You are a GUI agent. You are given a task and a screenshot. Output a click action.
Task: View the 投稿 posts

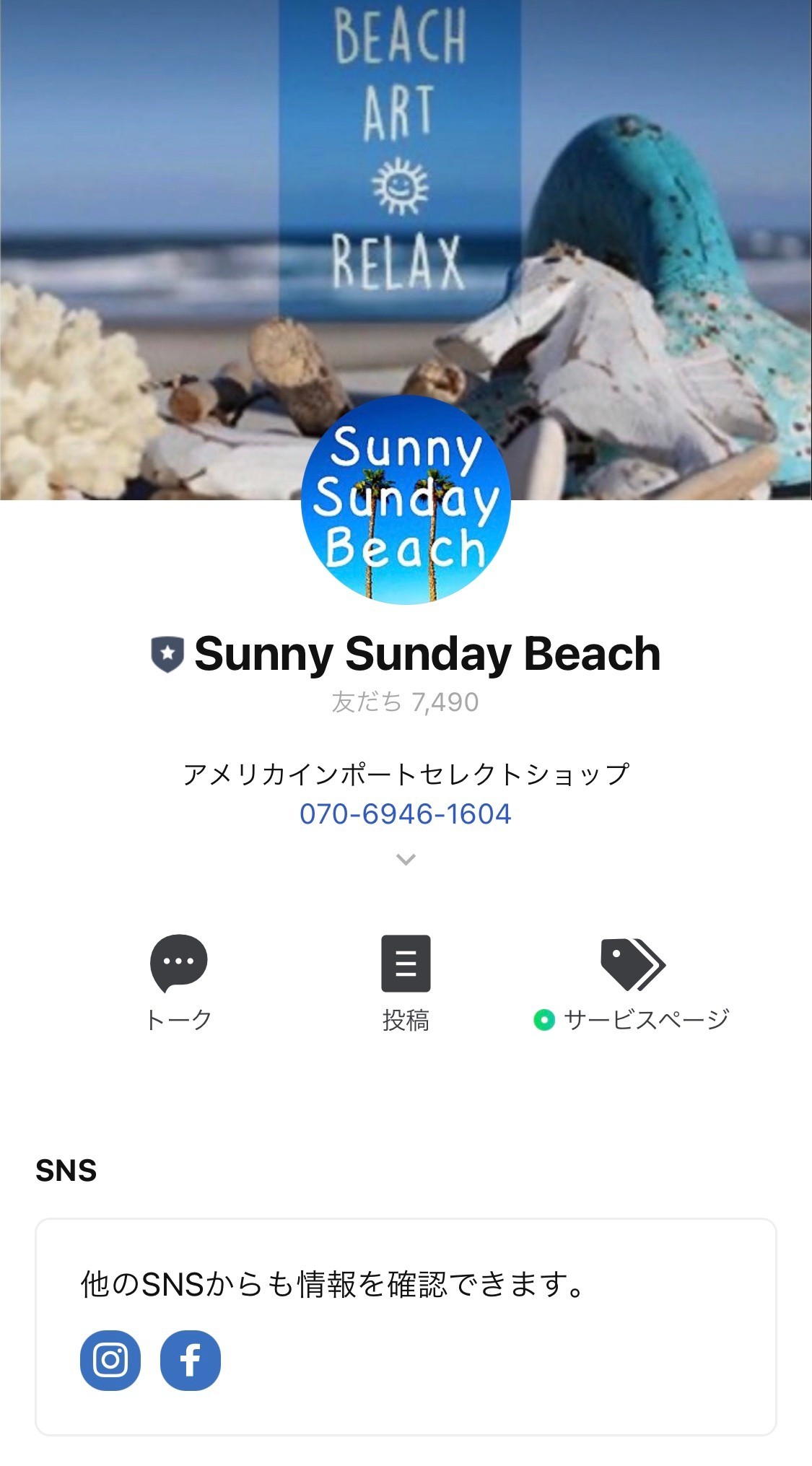[x=406, y=982]
